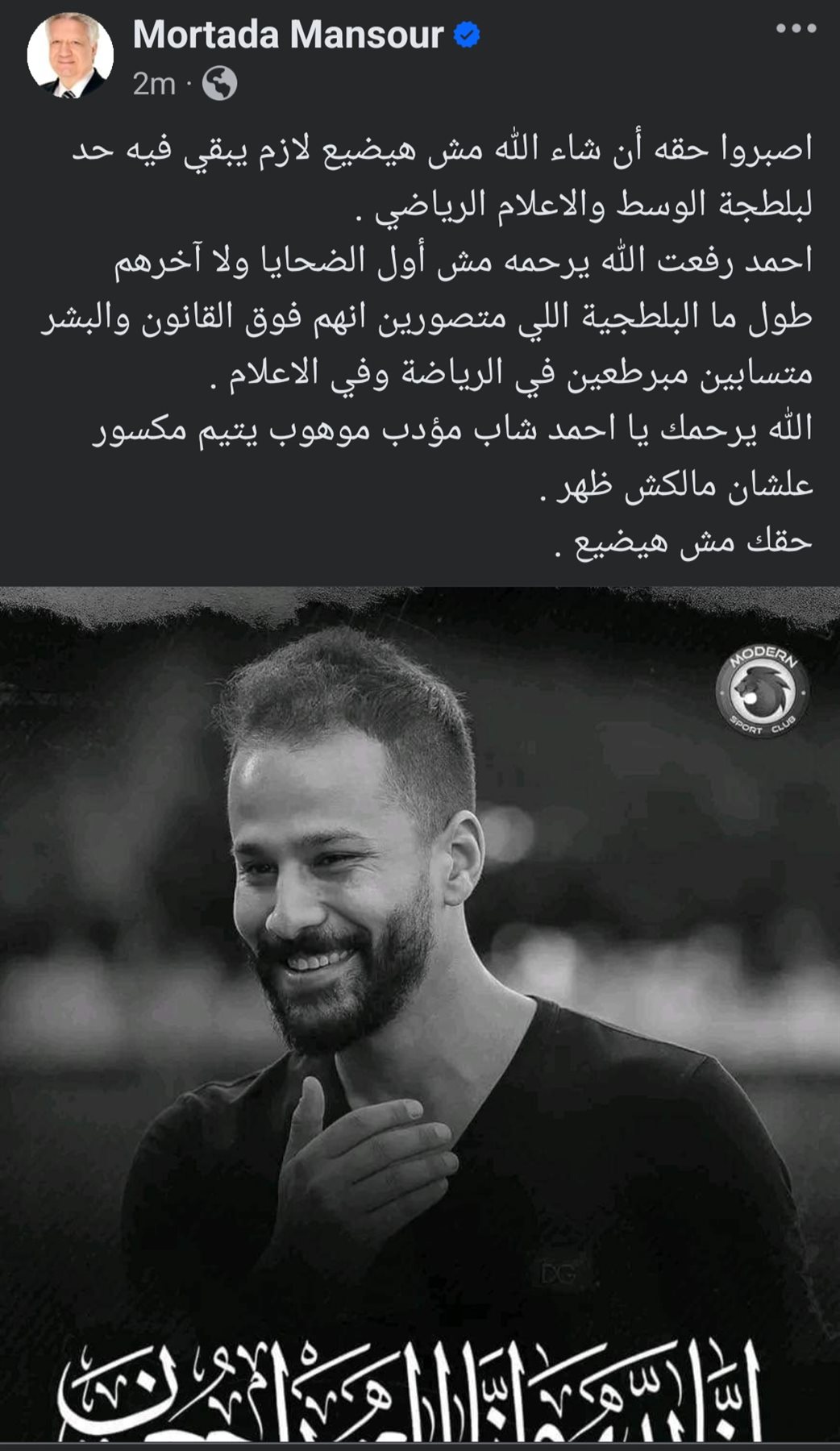Open Mortada Mansour's profile picture

[70, 55]
